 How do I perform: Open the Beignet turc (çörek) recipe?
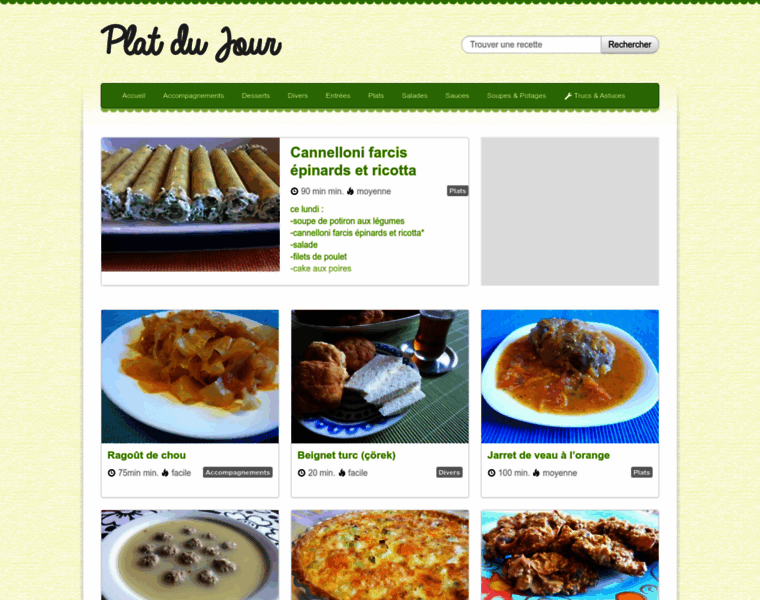(x=346, y=455)
